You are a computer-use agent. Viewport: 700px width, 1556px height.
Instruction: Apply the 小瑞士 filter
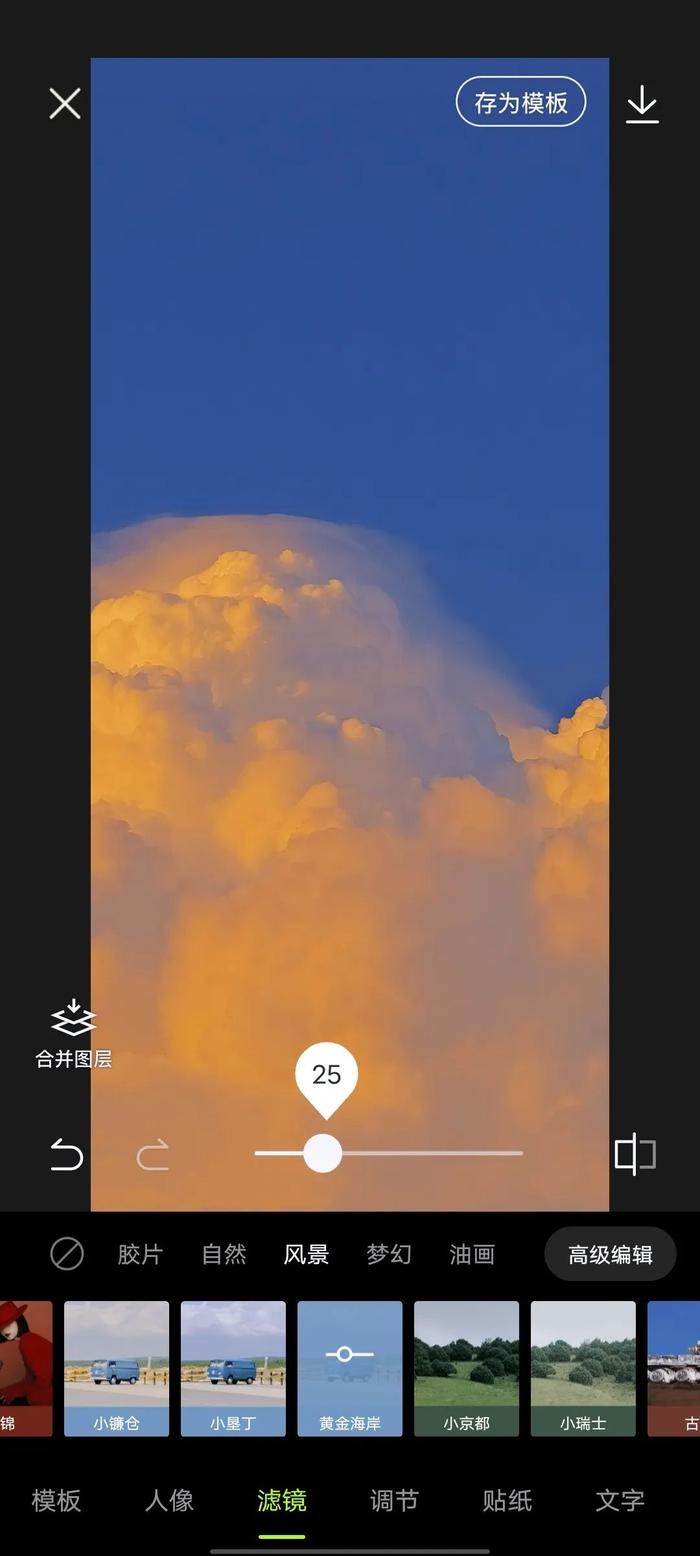583,1367
